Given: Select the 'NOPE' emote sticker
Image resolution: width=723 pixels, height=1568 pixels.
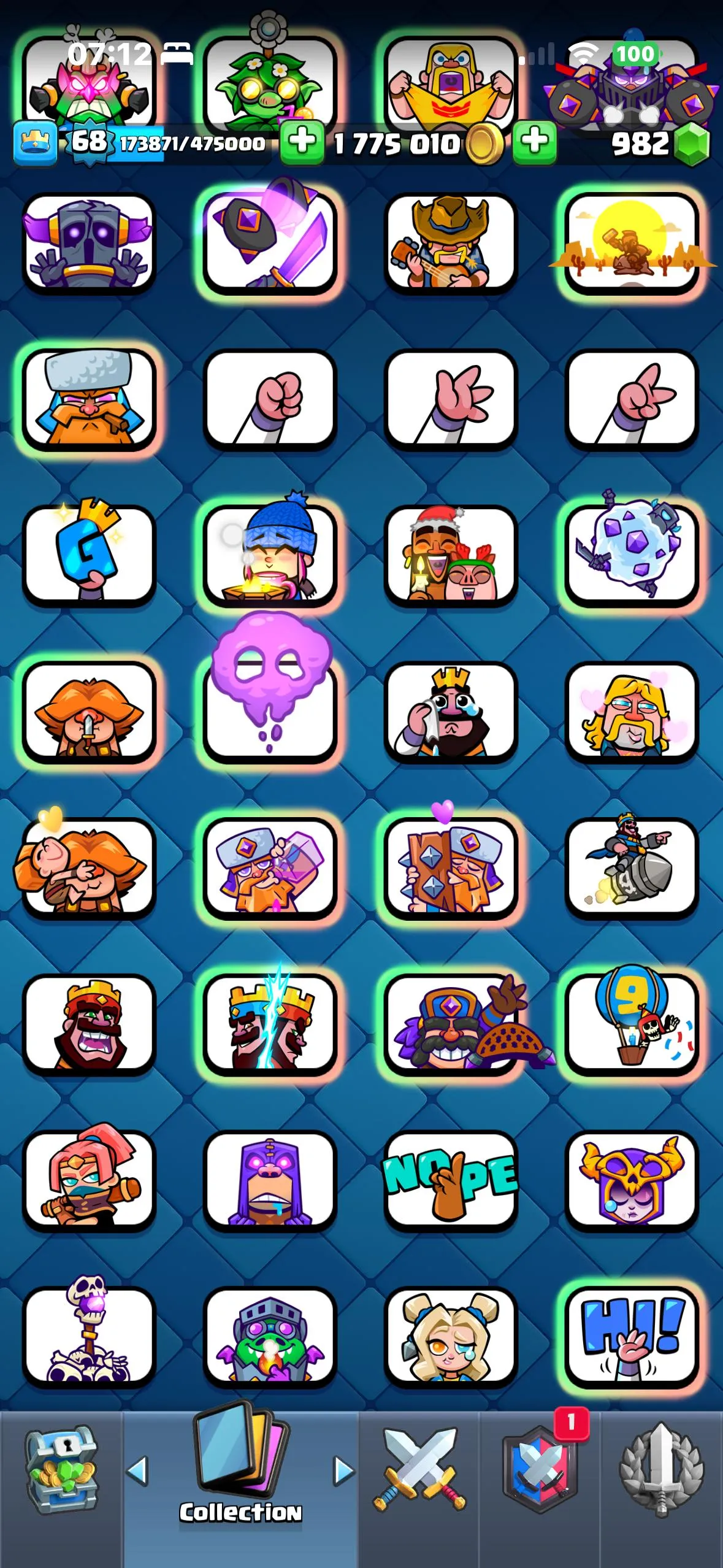Looking at the screenshot, I should [452, 1183].
